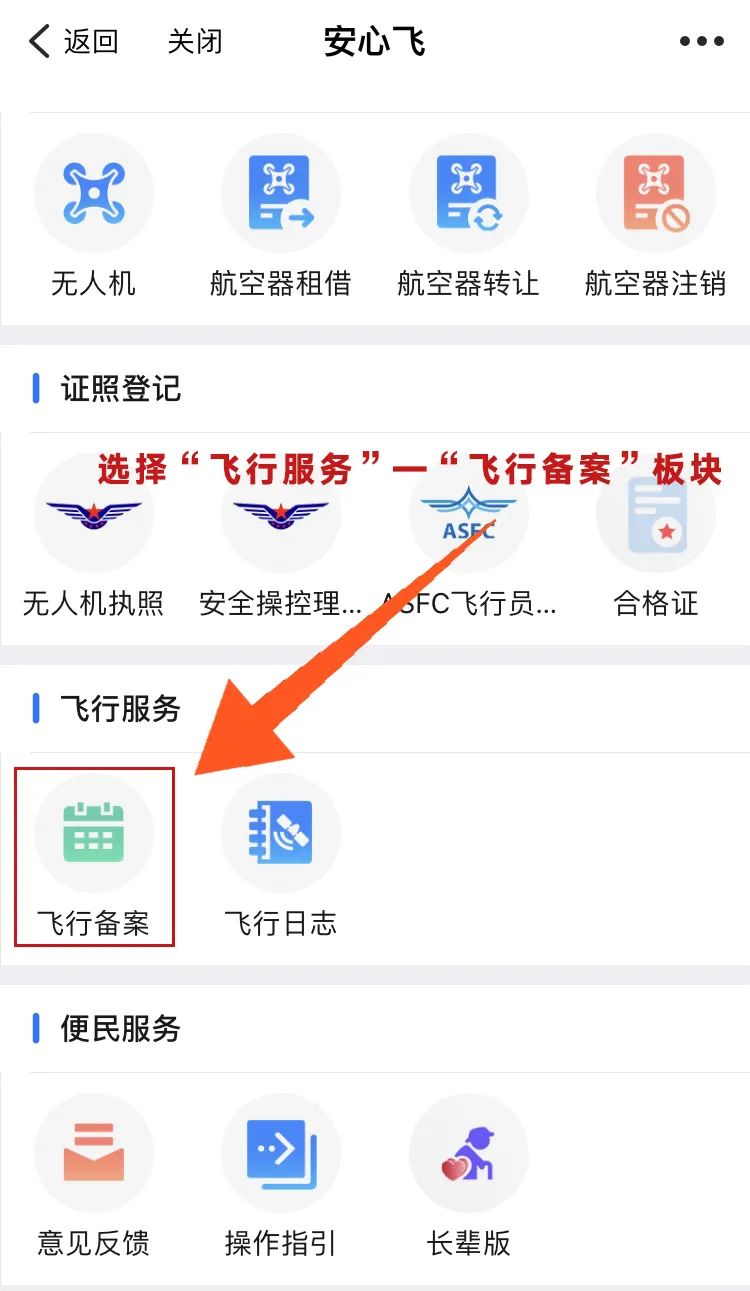Open the three-dot overflow menu
The image size is (750, 1291).
click(x=701, y=42)
